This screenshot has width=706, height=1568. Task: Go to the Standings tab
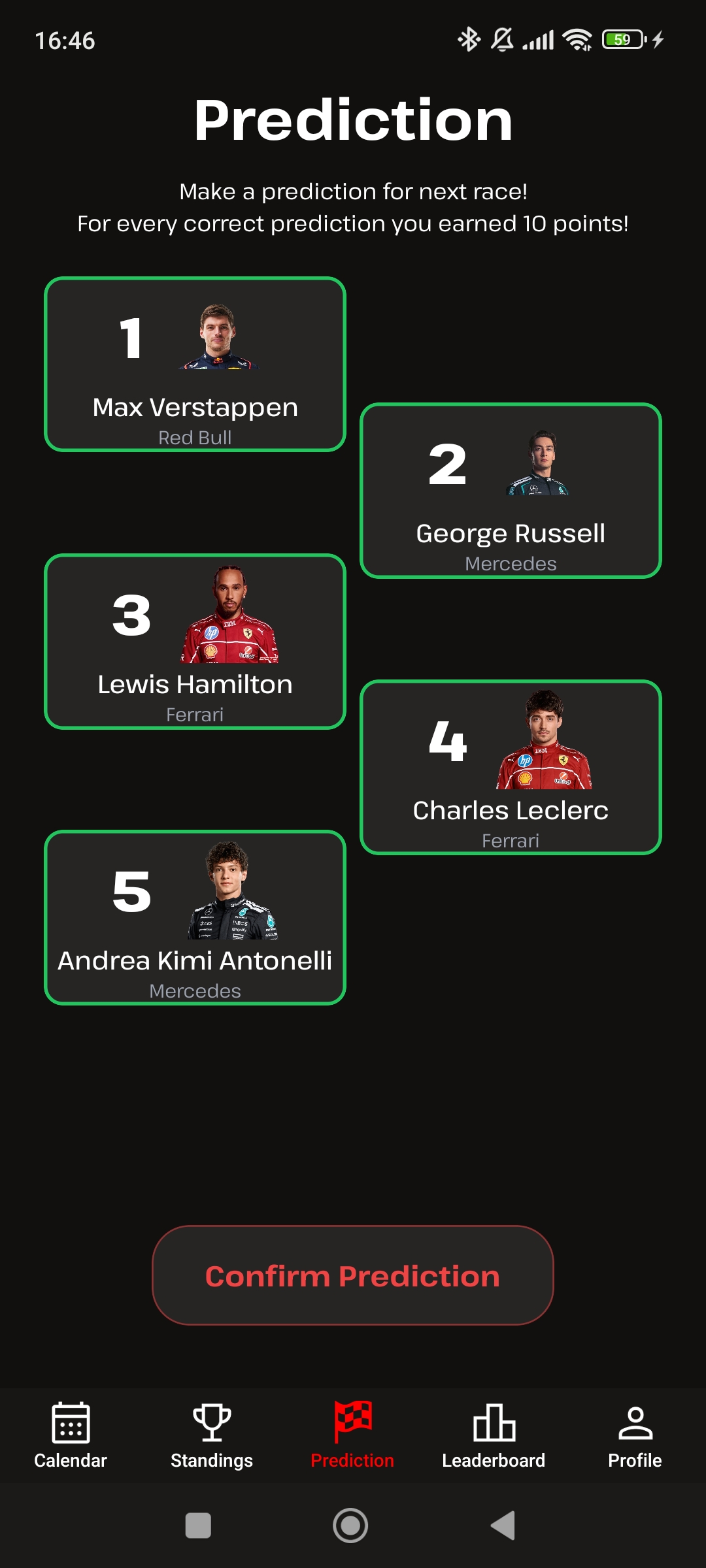coord(212,1435)
